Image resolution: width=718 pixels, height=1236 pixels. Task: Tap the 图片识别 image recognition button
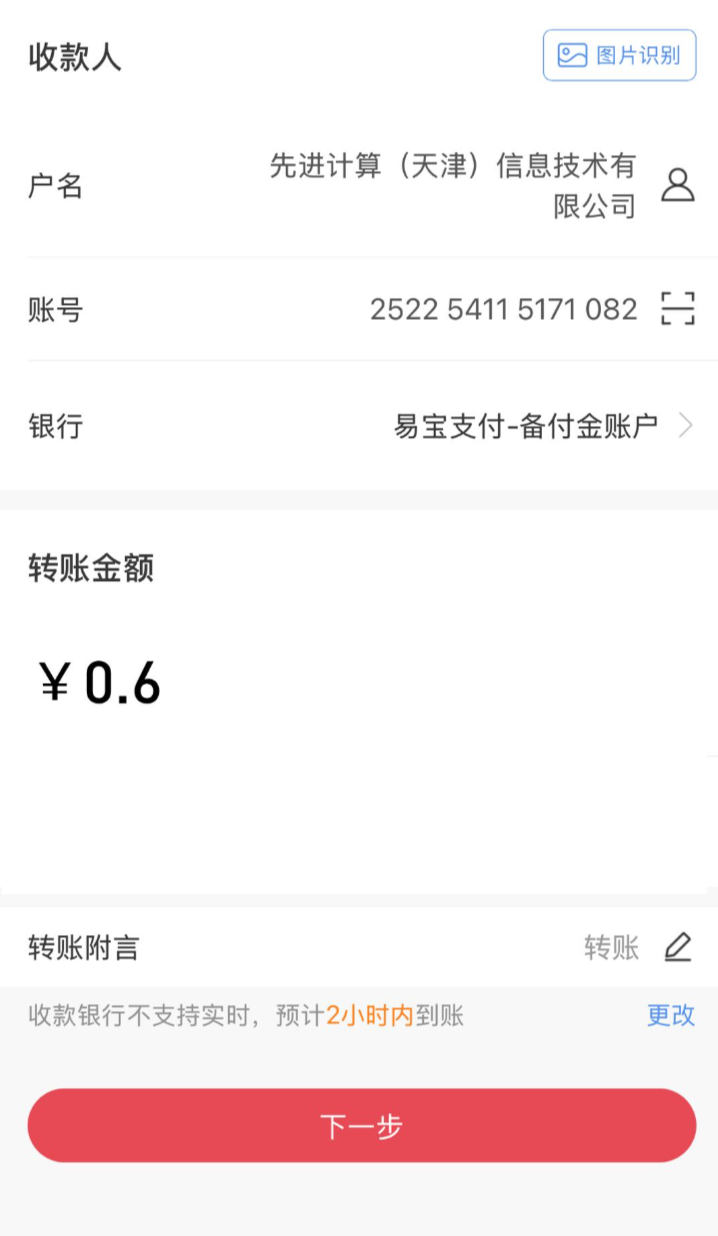click(x=619, y=55)
